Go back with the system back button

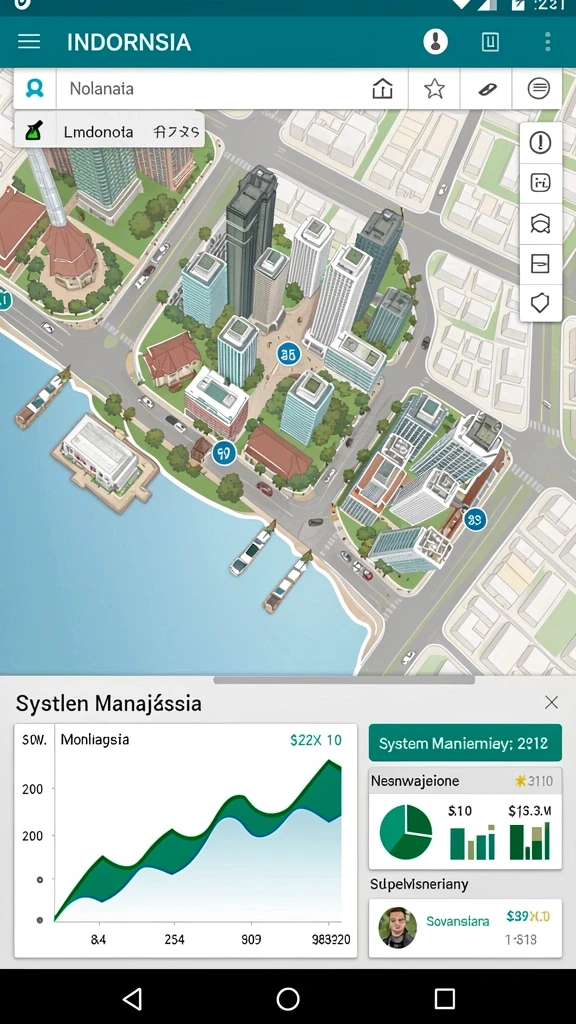point(133,999)
